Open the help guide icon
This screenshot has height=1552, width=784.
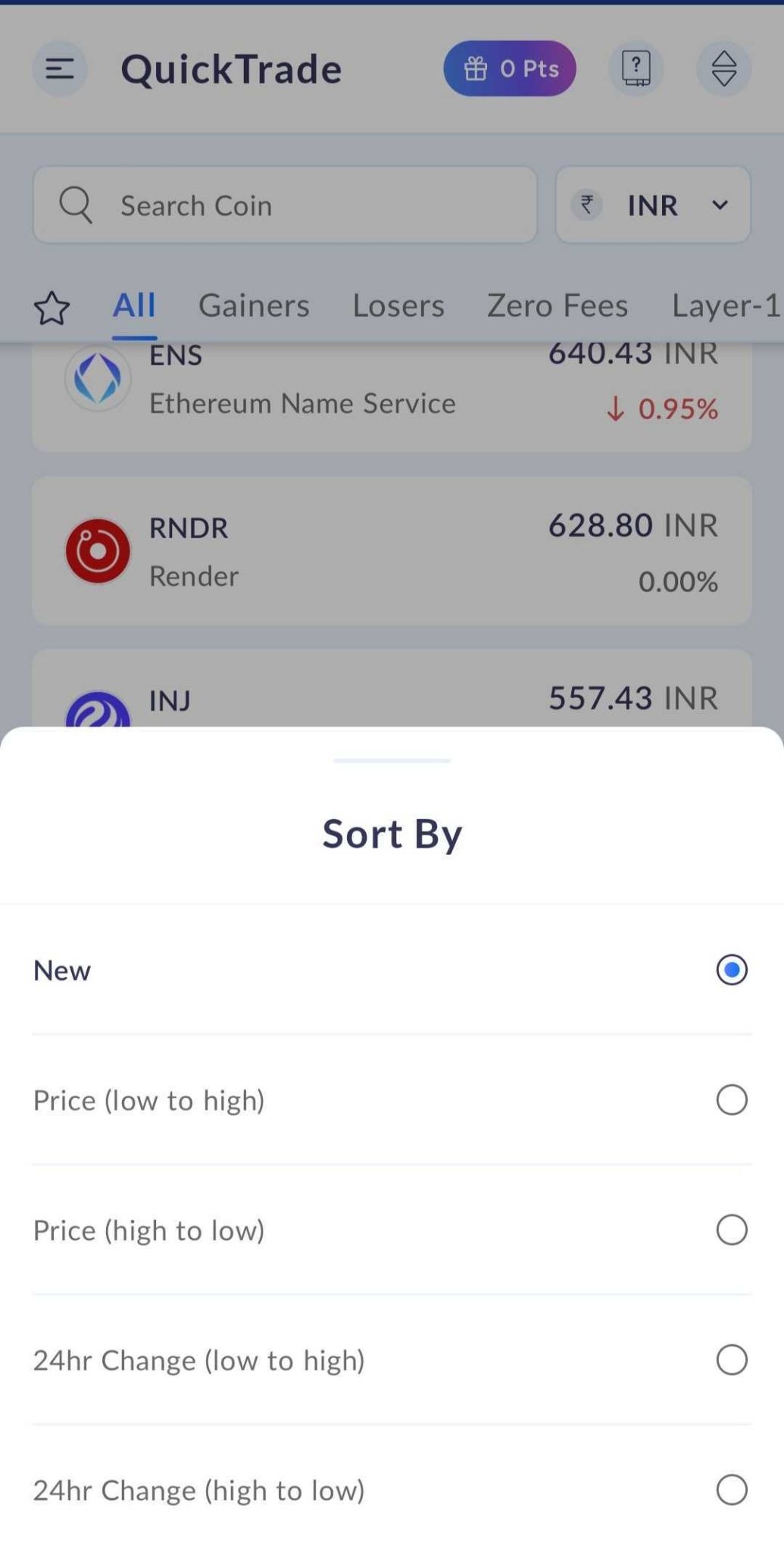pos(636,69)
